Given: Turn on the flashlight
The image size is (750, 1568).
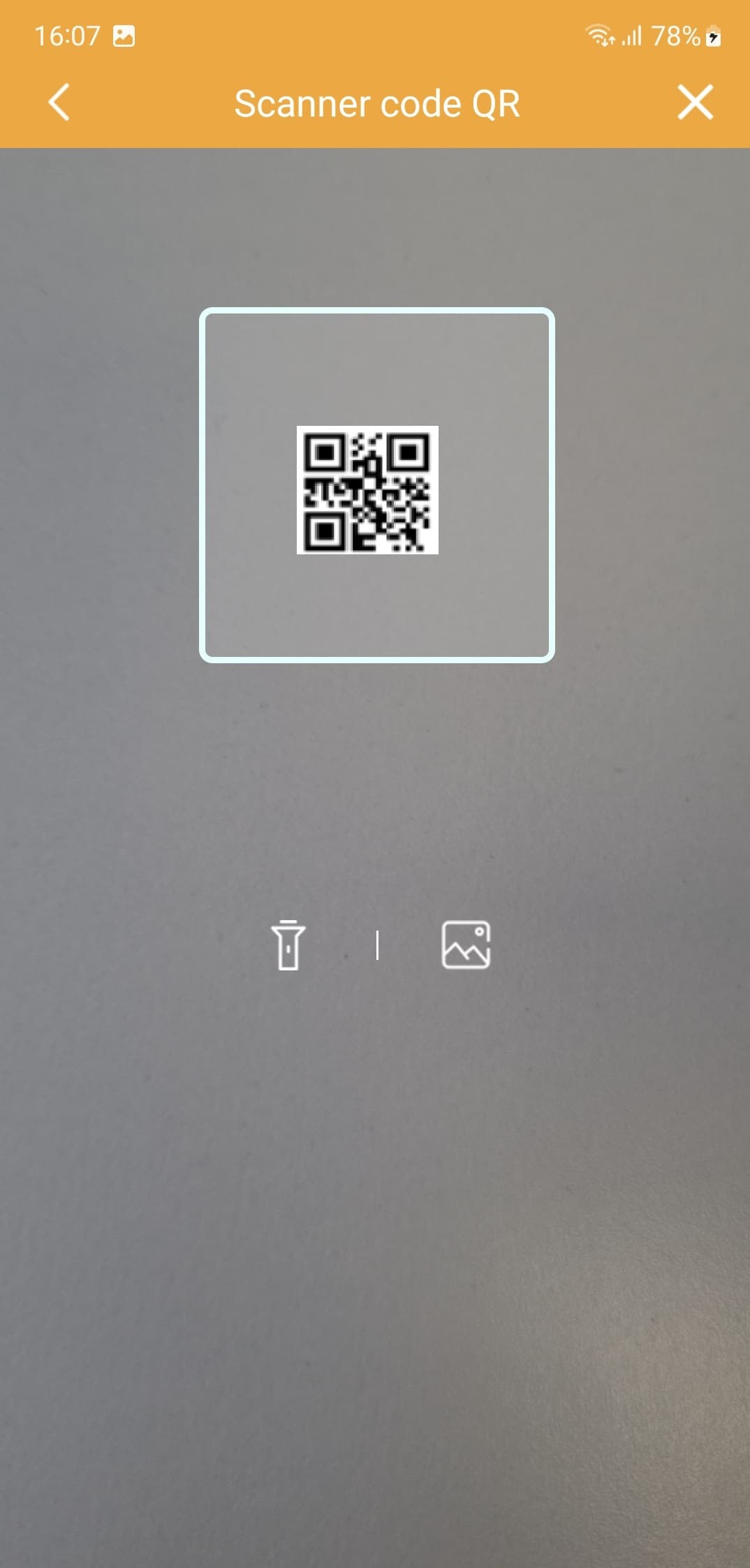Looking at the screenshot, I should [288, 945].
